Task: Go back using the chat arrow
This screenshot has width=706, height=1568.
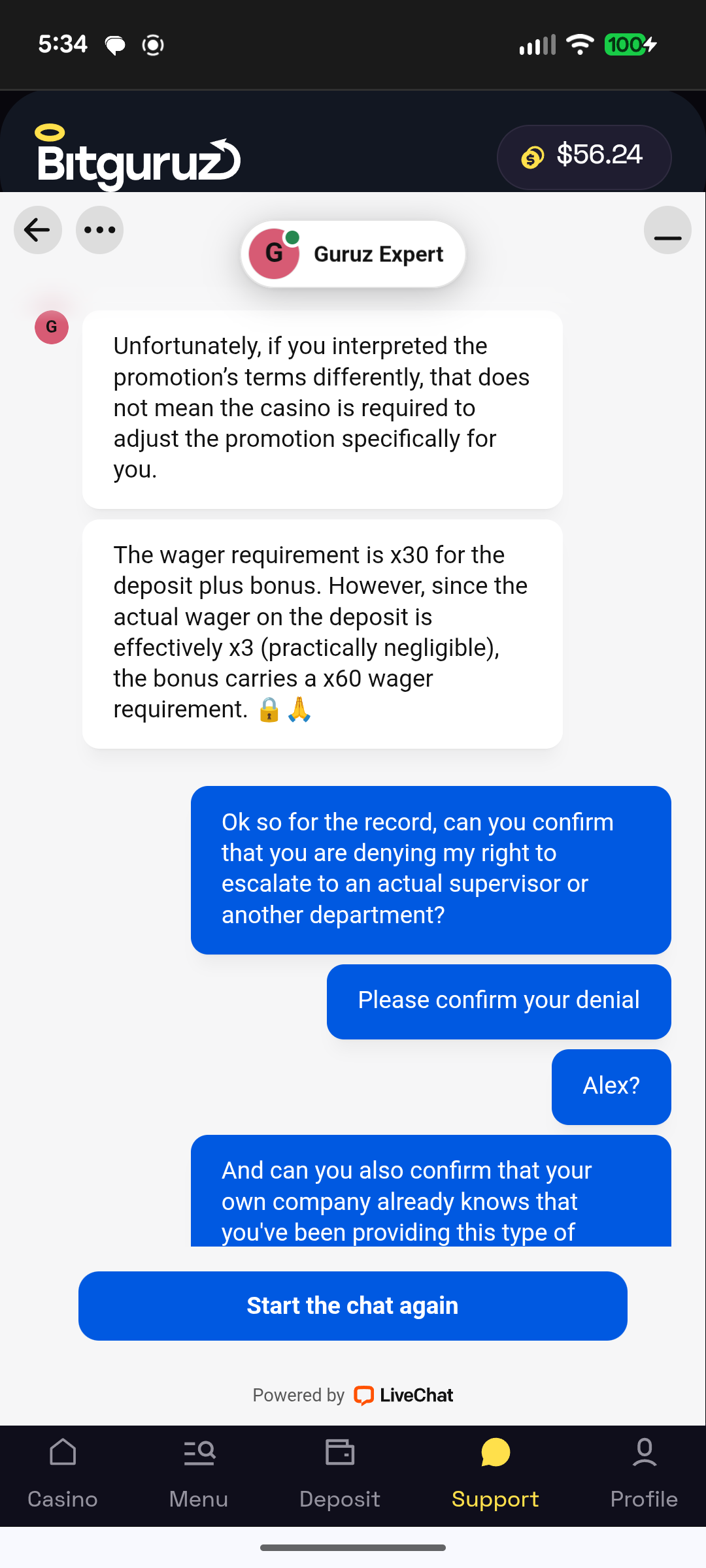Action: click(x=37, y=230)
